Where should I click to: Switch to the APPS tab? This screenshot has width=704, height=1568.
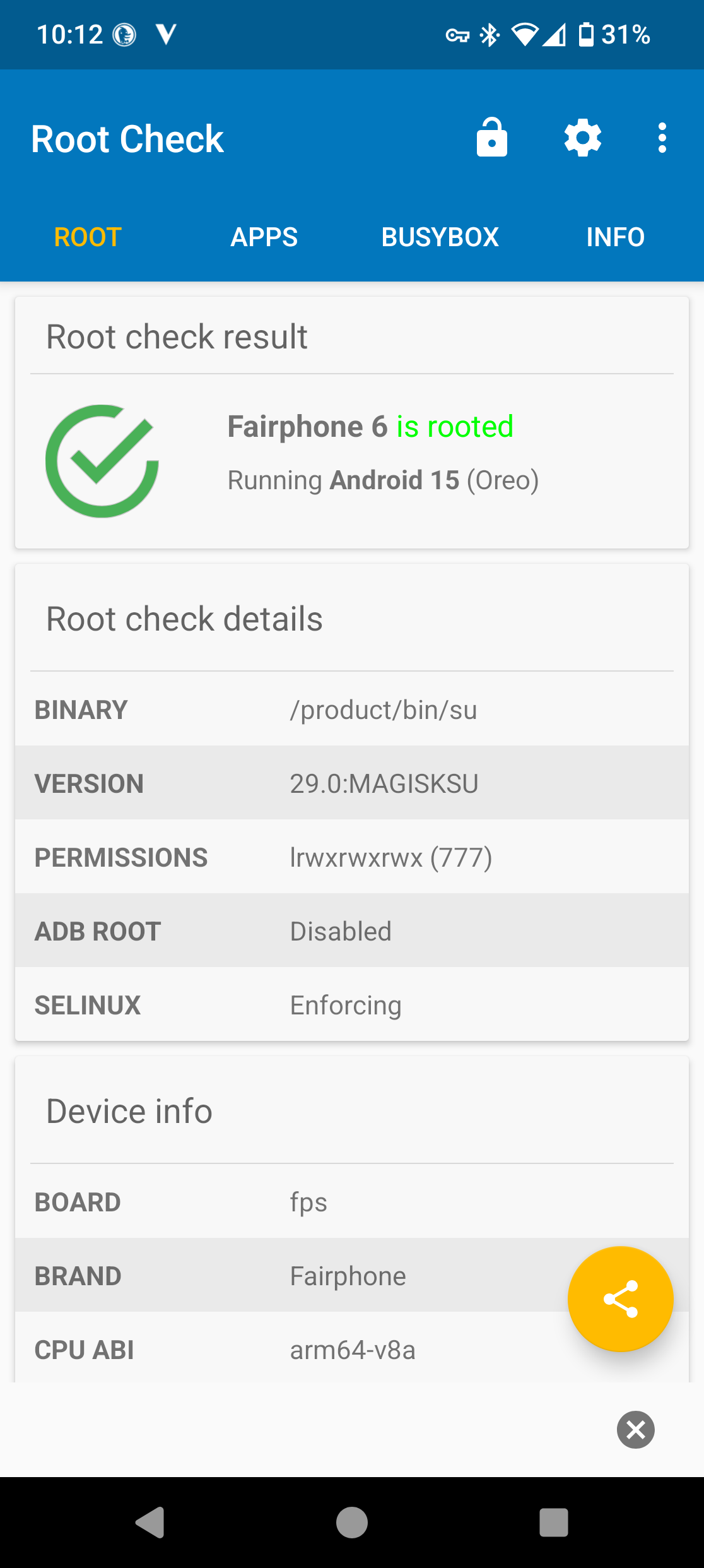pos(264,237)
